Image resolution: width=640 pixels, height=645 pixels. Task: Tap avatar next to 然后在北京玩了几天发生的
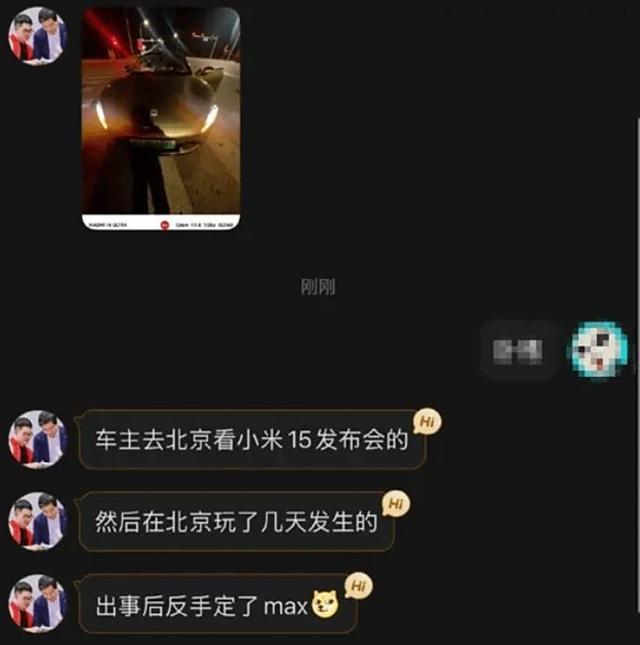(38, 521)
